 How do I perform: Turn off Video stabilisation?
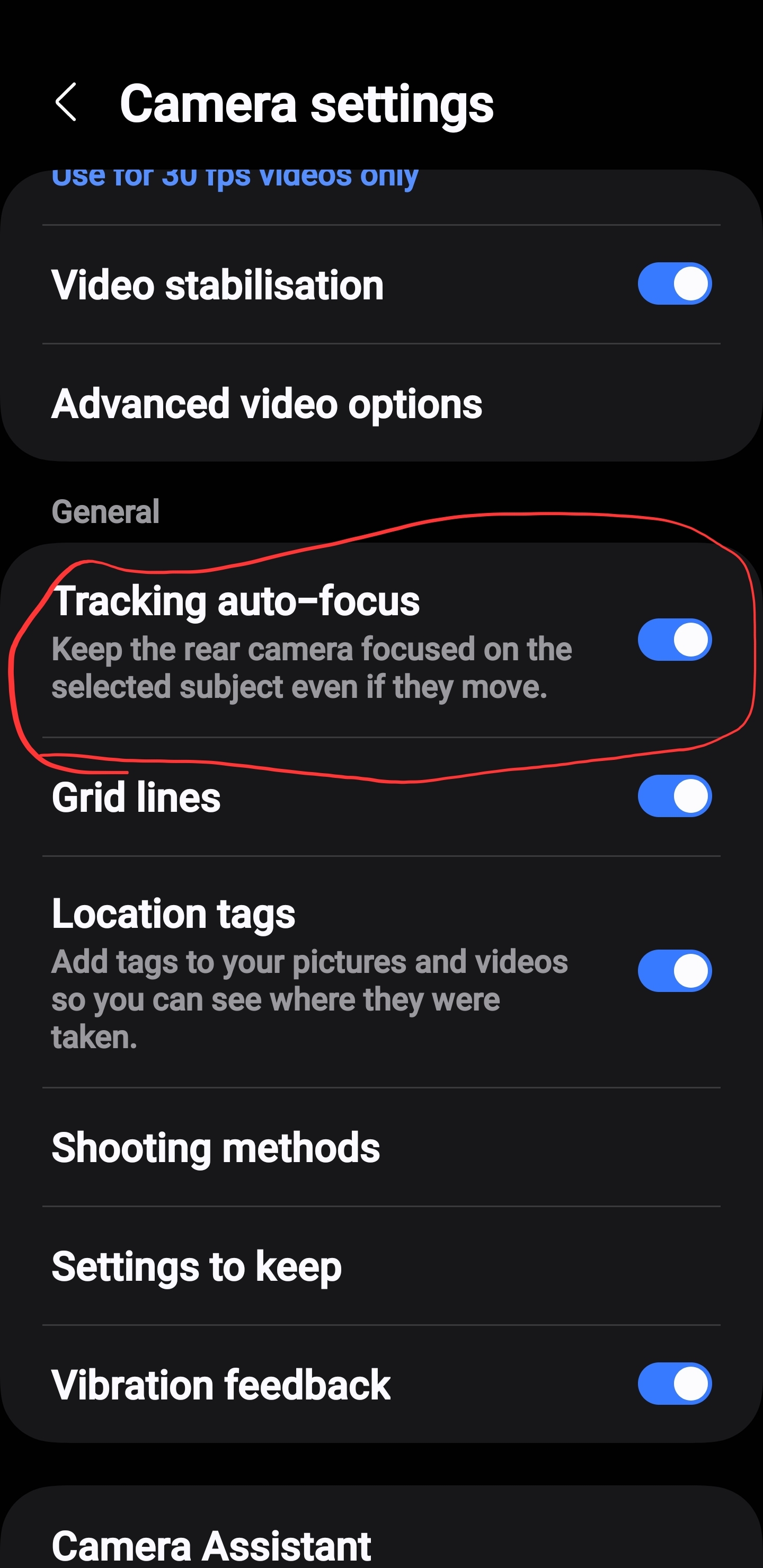pos(674,284)
